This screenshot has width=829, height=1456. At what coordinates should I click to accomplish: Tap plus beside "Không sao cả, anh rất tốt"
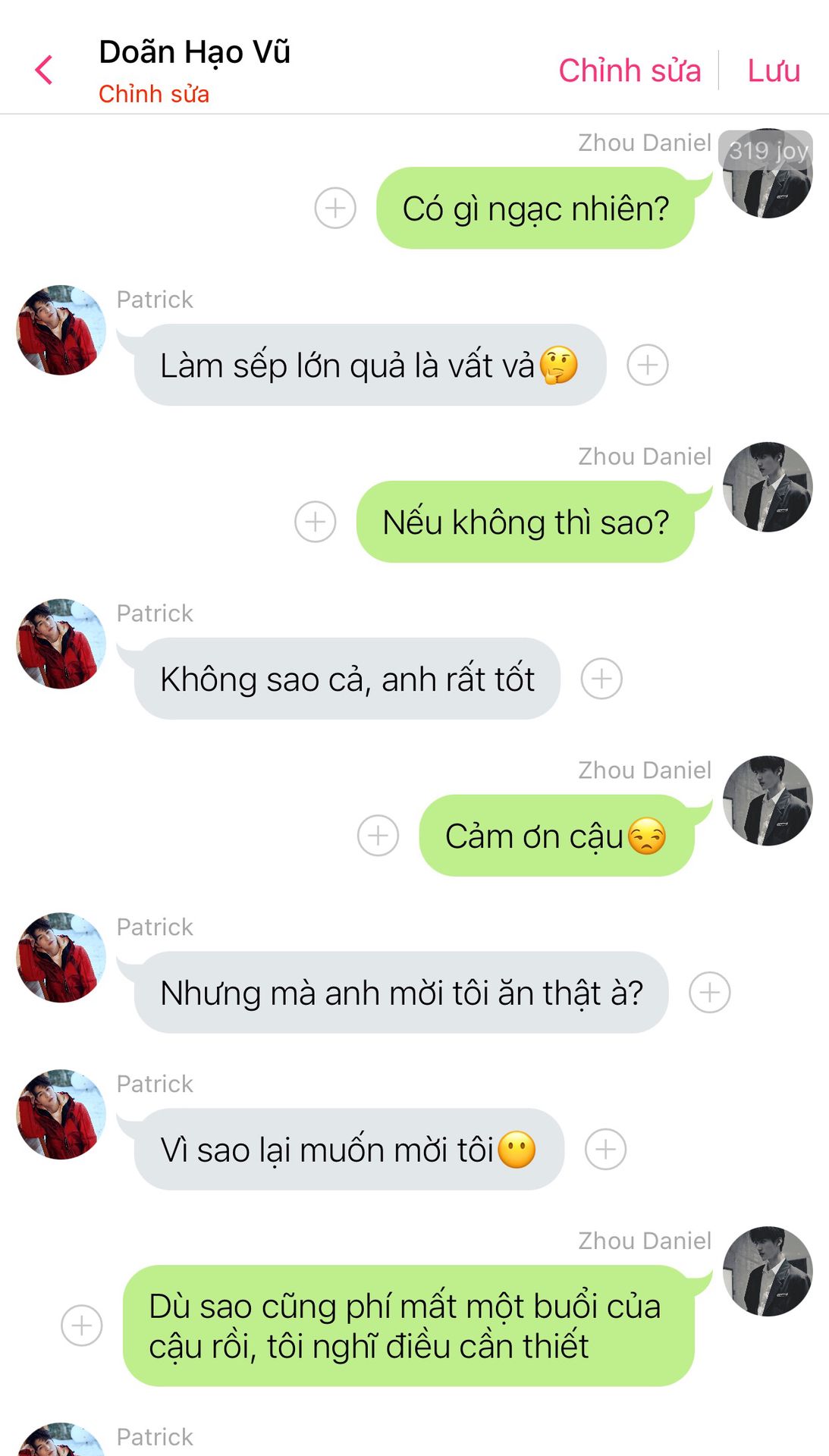(601, 679)
